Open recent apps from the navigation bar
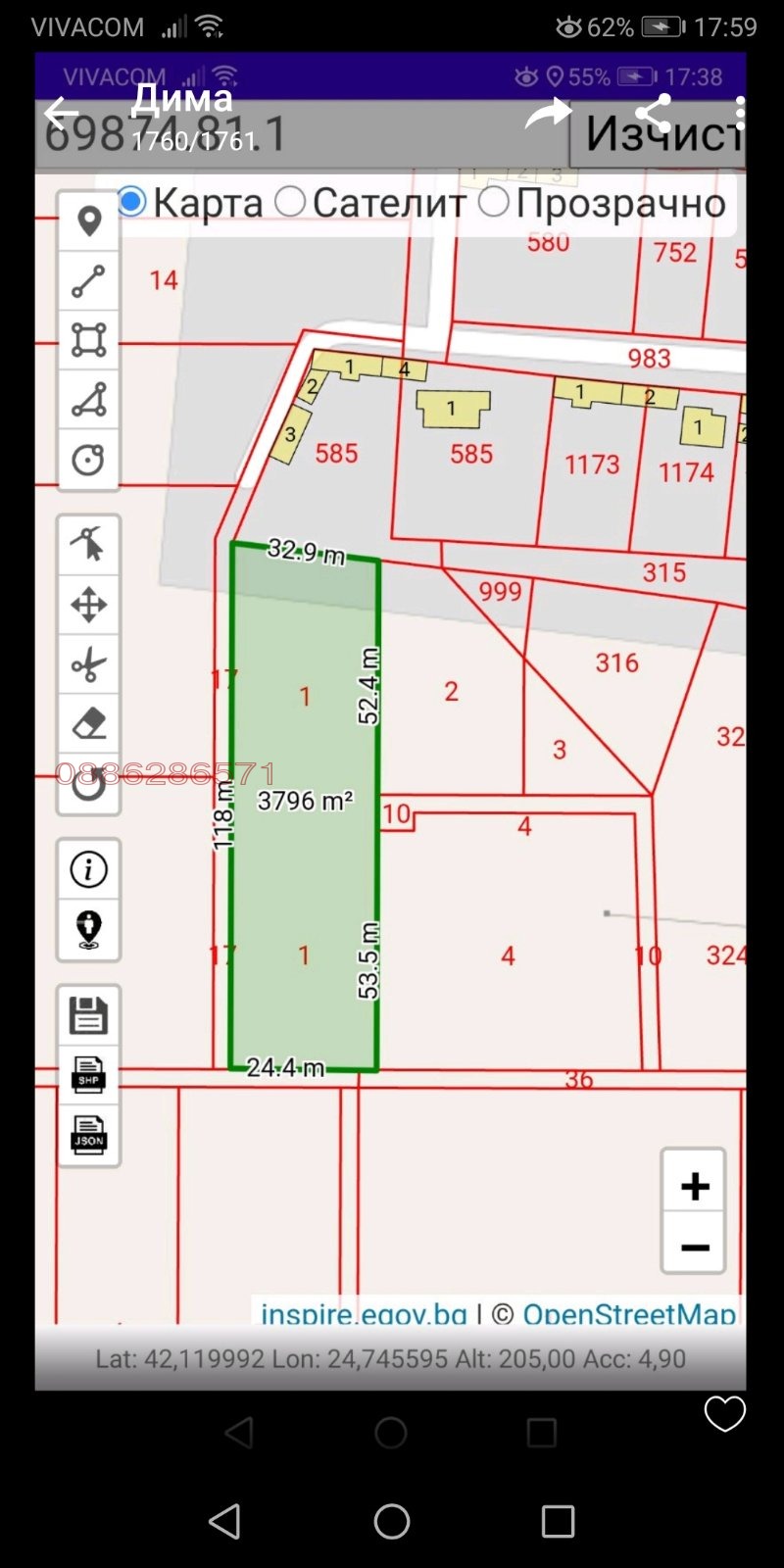The height and width of the screenshot is (1568, 784). click(558, 1521)
